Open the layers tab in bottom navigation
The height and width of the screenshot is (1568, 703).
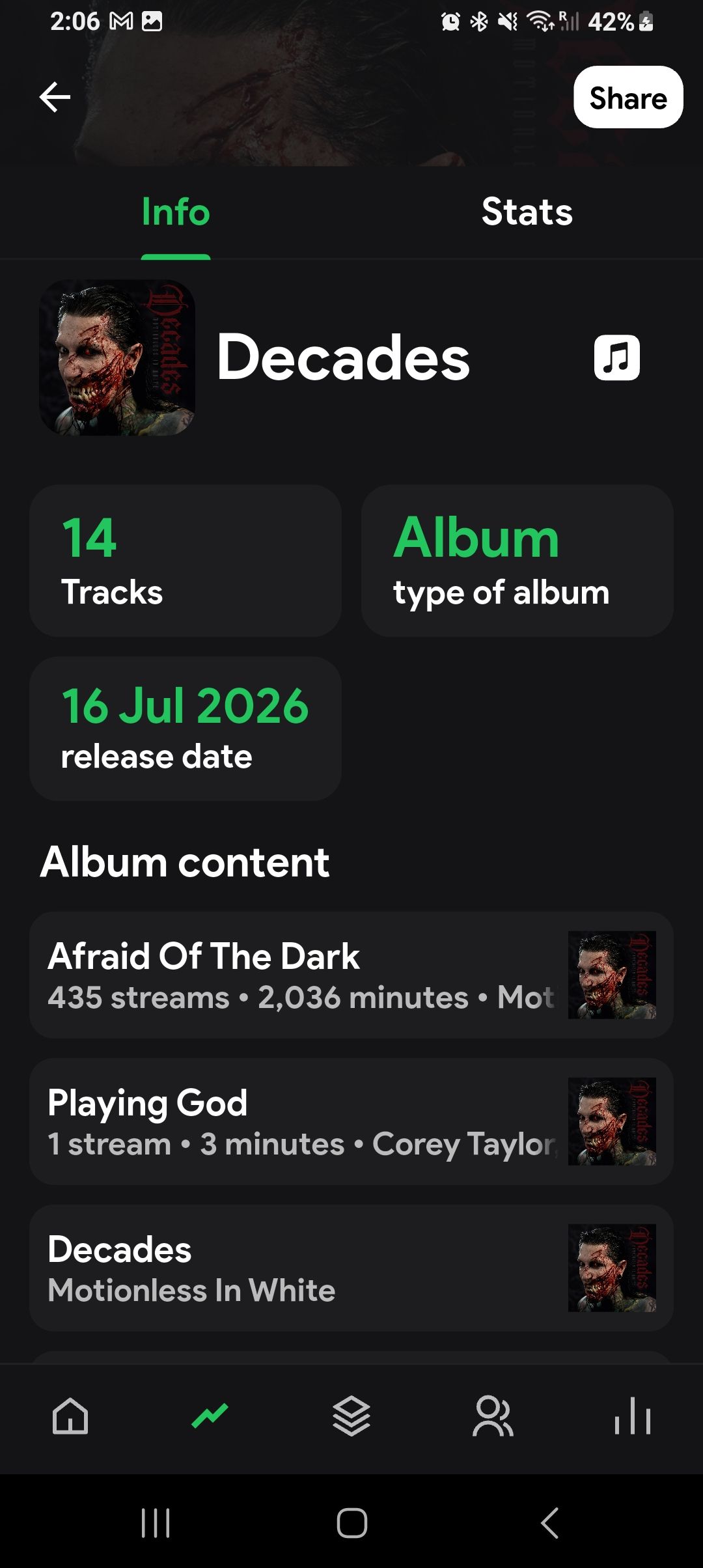click(x=351, y=1416)
